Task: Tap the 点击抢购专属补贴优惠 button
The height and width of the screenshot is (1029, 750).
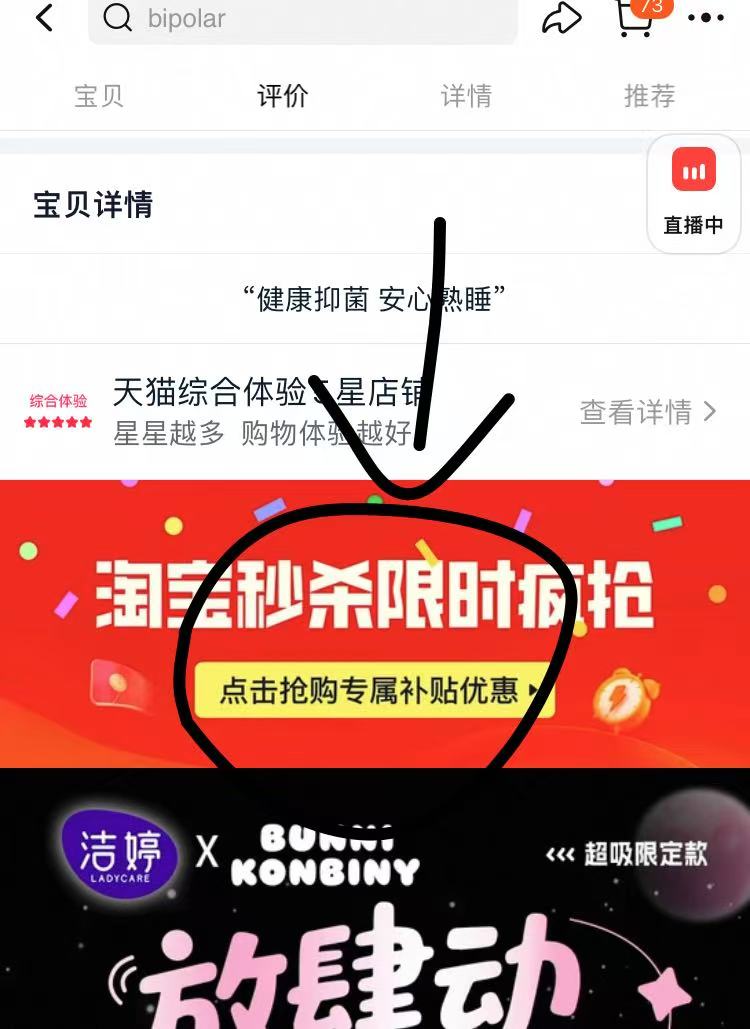Action: pos(372,690)
